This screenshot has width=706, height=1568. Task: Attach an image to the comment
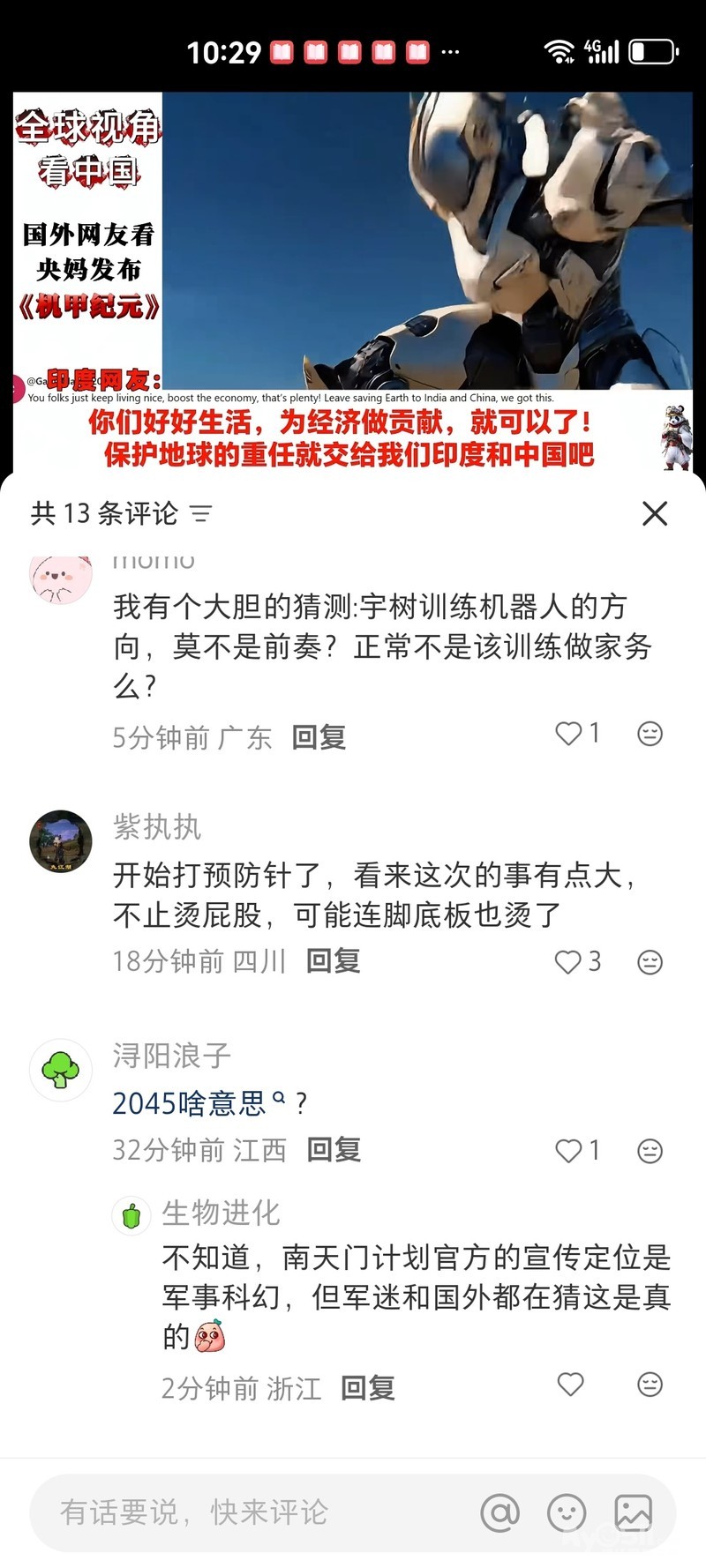[x=634, y=1513]
